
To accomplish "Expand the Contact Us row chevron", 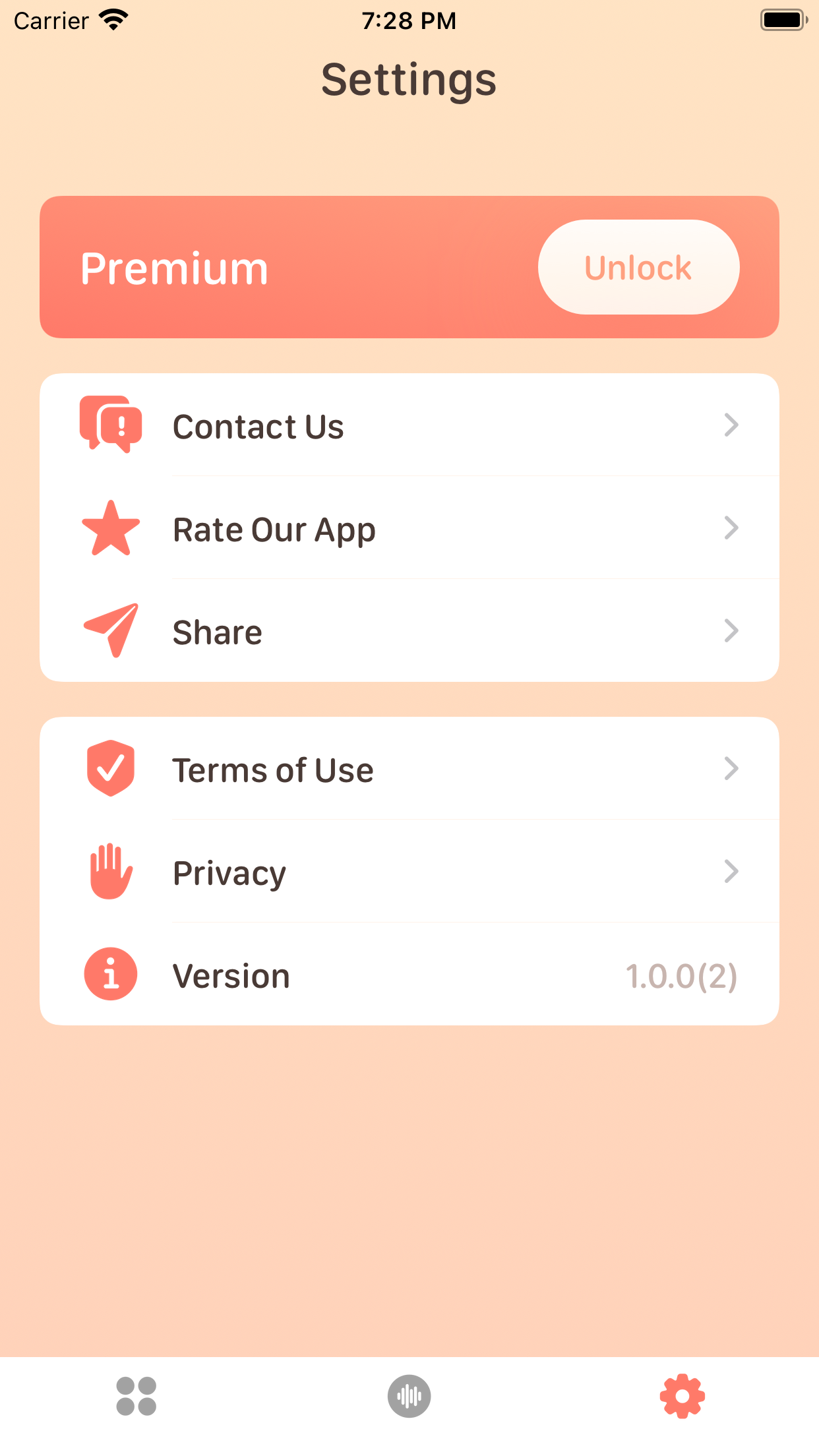I will [x=731, y=425].
